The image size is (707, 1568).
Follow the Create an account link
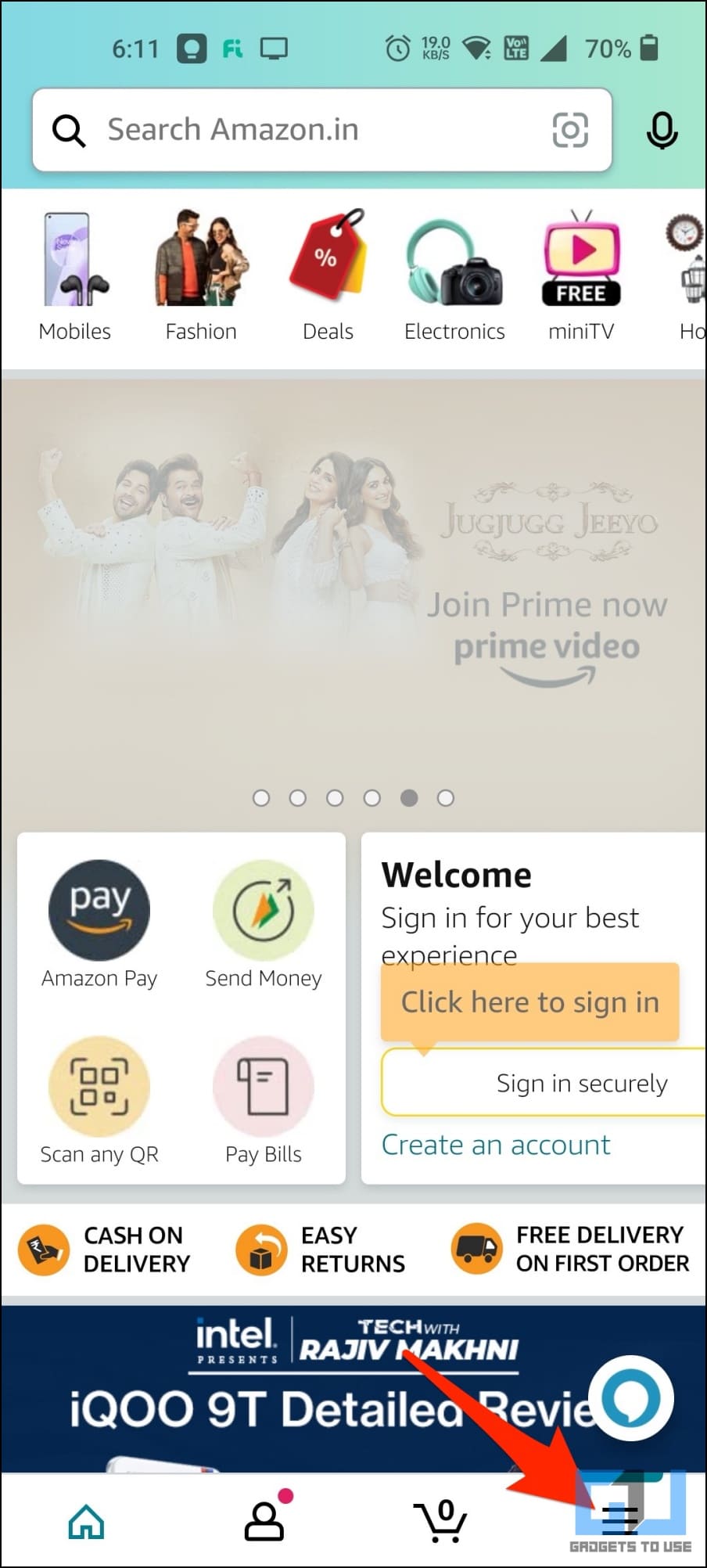click(x=496, y=1145)
